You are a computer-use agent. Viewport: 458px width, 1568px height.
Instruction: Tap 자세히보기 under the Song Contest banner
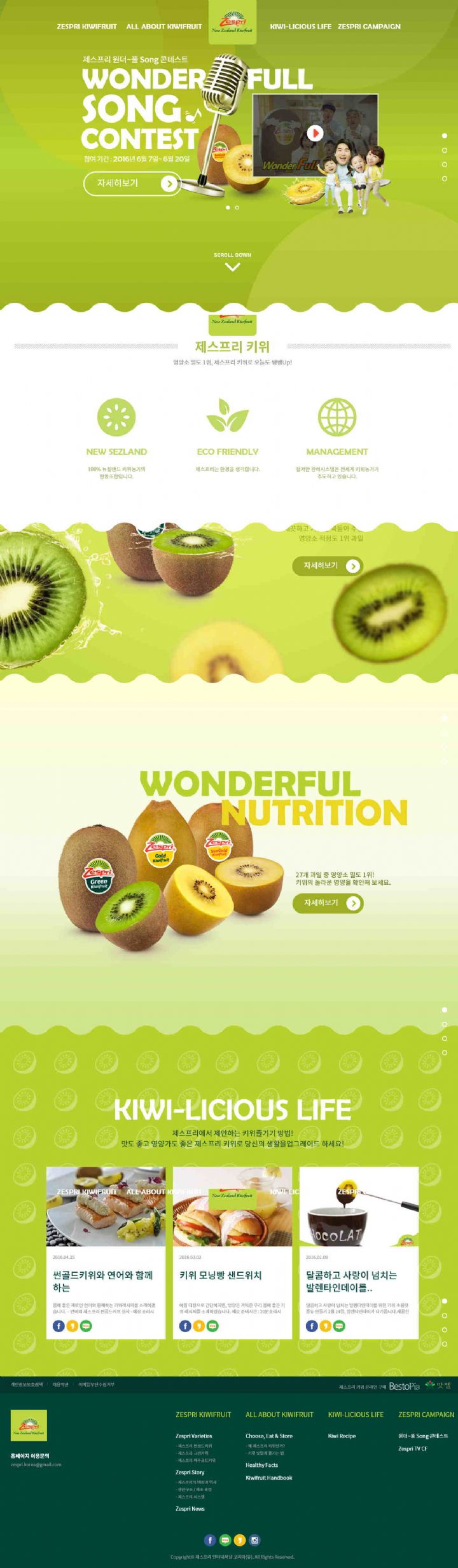click(132, 183)
